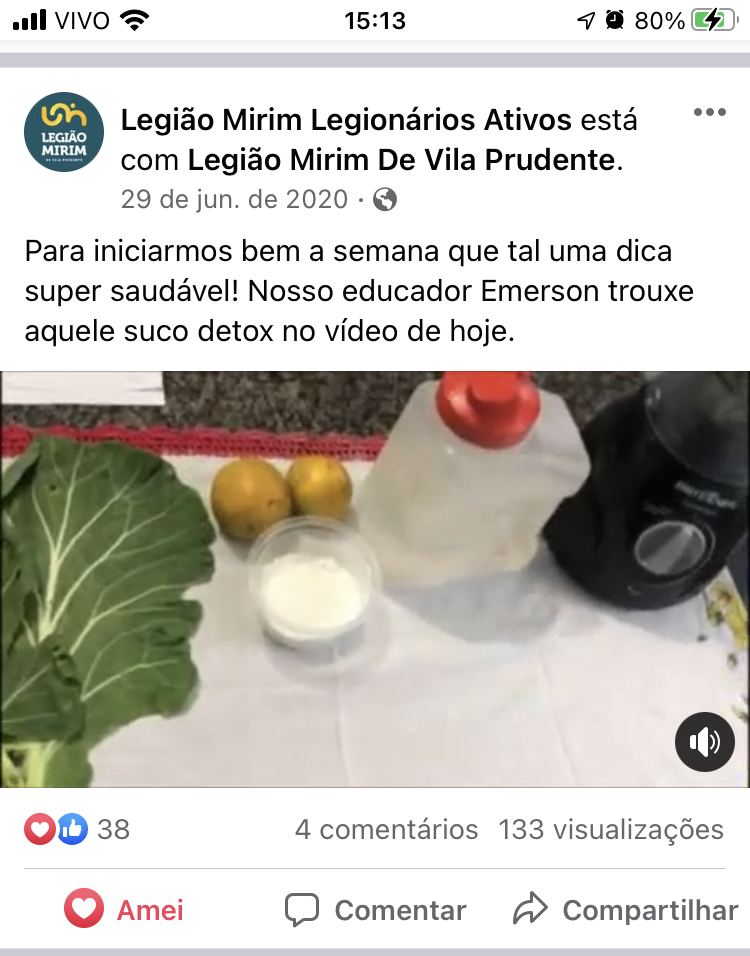This screenshot has width=750, height=956.
Task: Share the post with Compartilhar
Action: [625, 909]
